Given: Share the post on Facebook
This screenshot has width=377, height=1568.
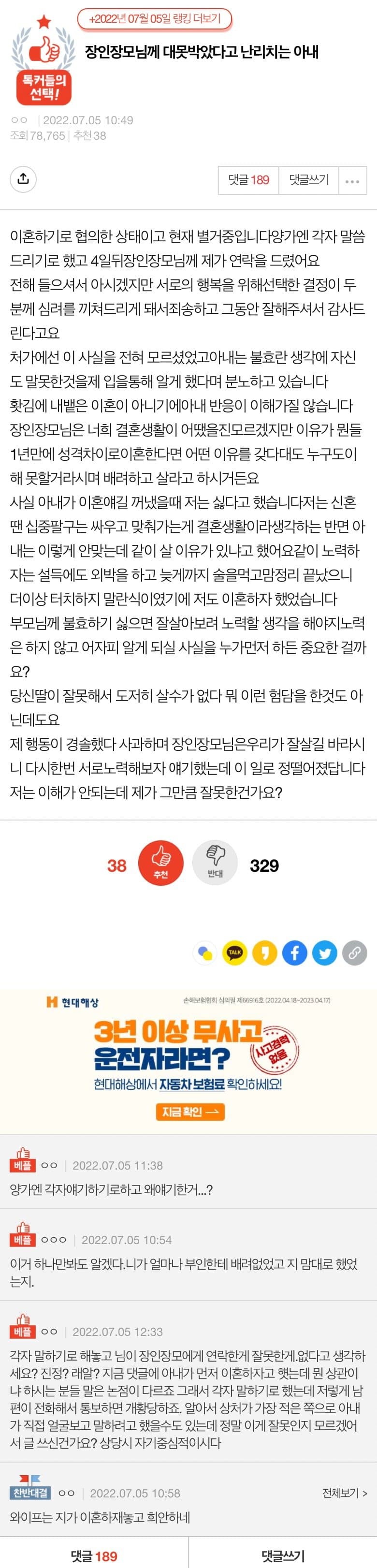Looking at the screenshot, I should coord(294,953).
